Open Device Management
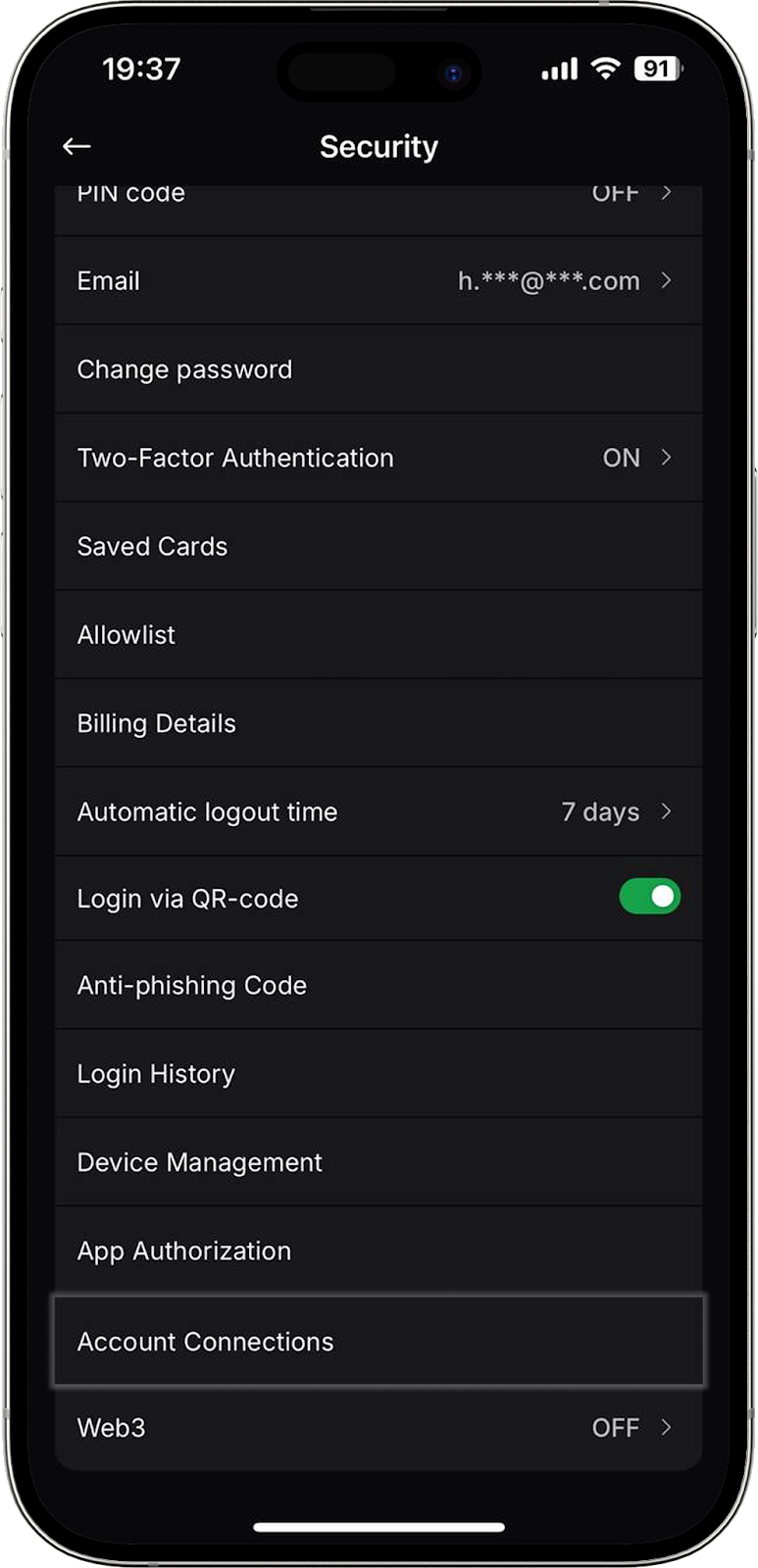Screen dimensions: 758x1568 tap(378, 1162)
